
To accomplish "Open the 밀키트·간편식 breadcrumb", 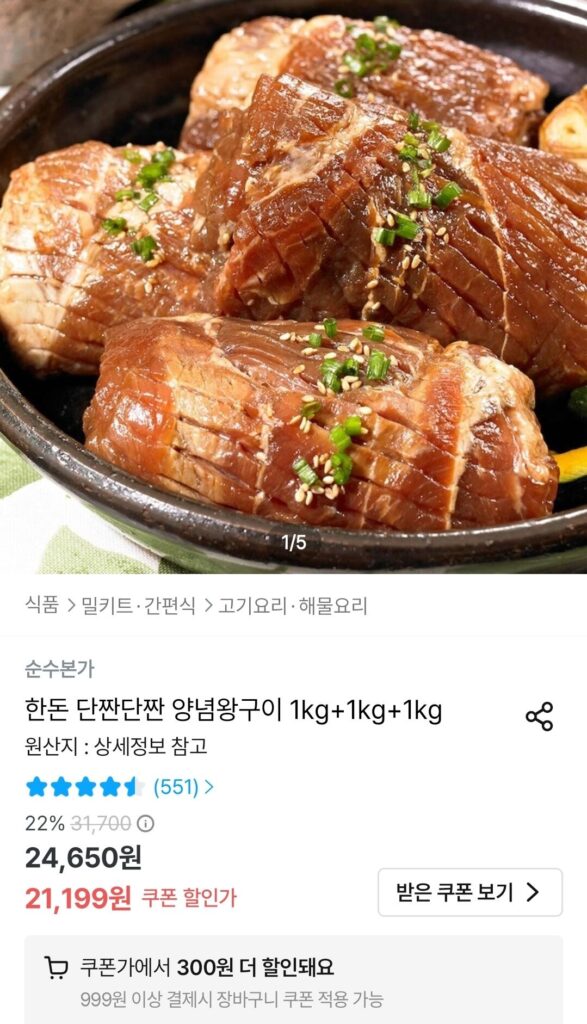I will tap(138, 605).
